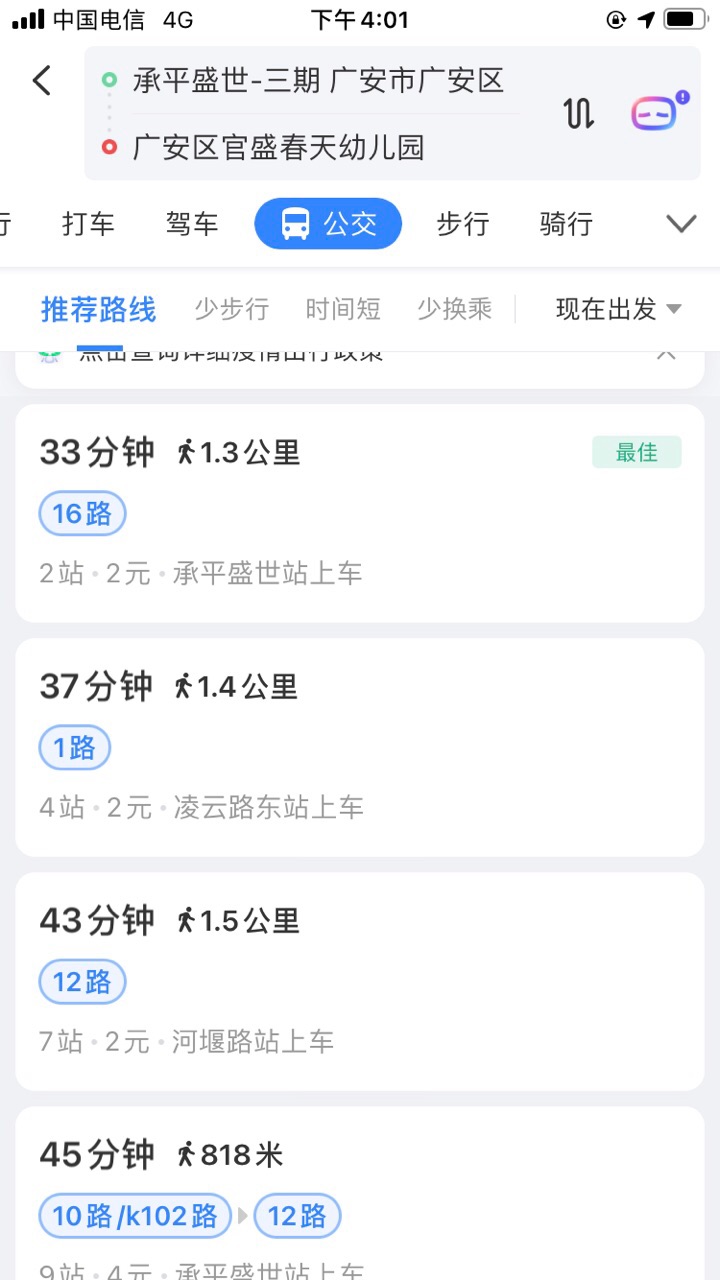Sort routes by 时间短
This screenshot has width=720, height=1280.
[343, 310]
